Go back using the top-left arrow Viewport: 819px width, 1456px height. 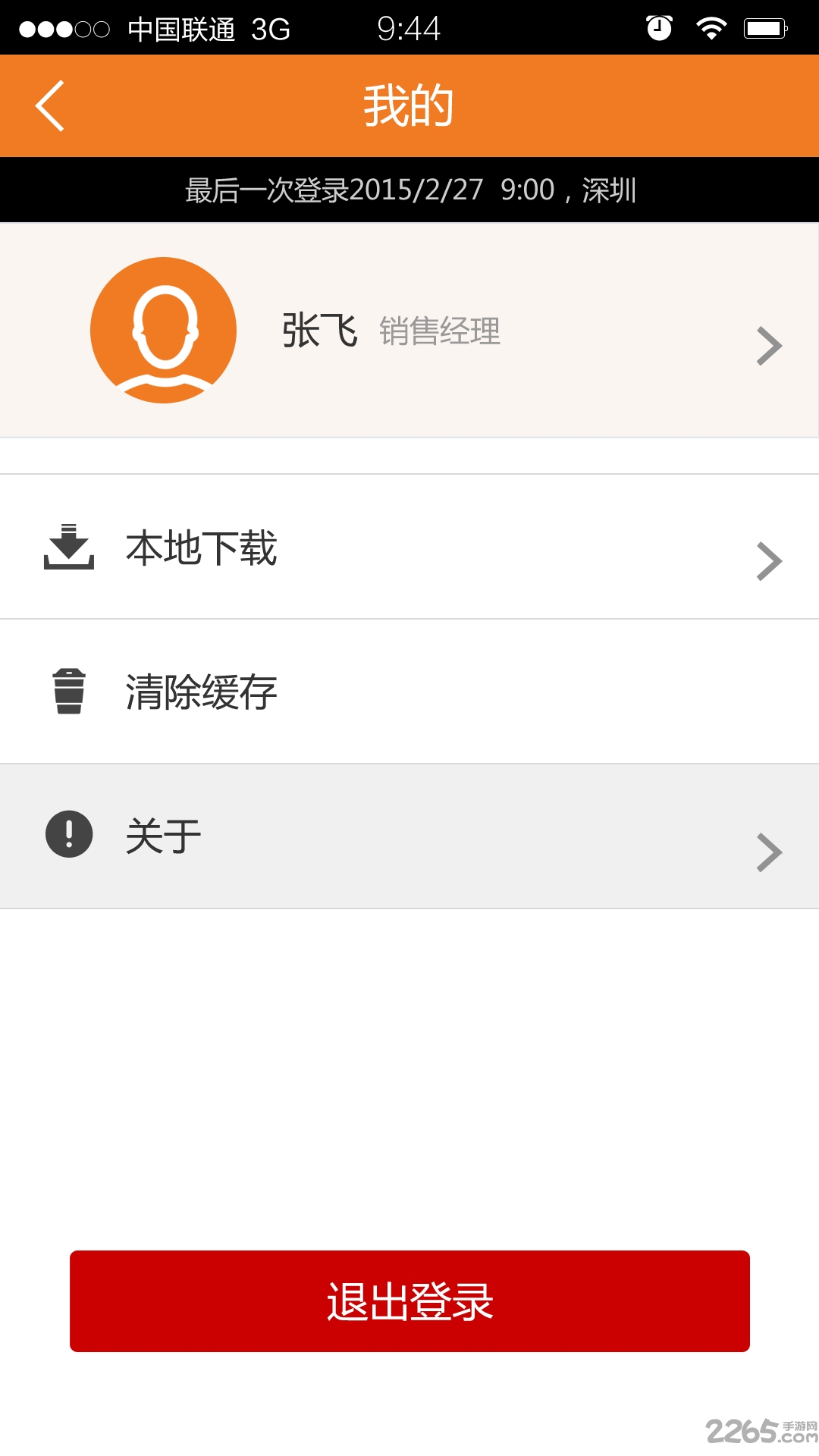[x=50, y=105]
